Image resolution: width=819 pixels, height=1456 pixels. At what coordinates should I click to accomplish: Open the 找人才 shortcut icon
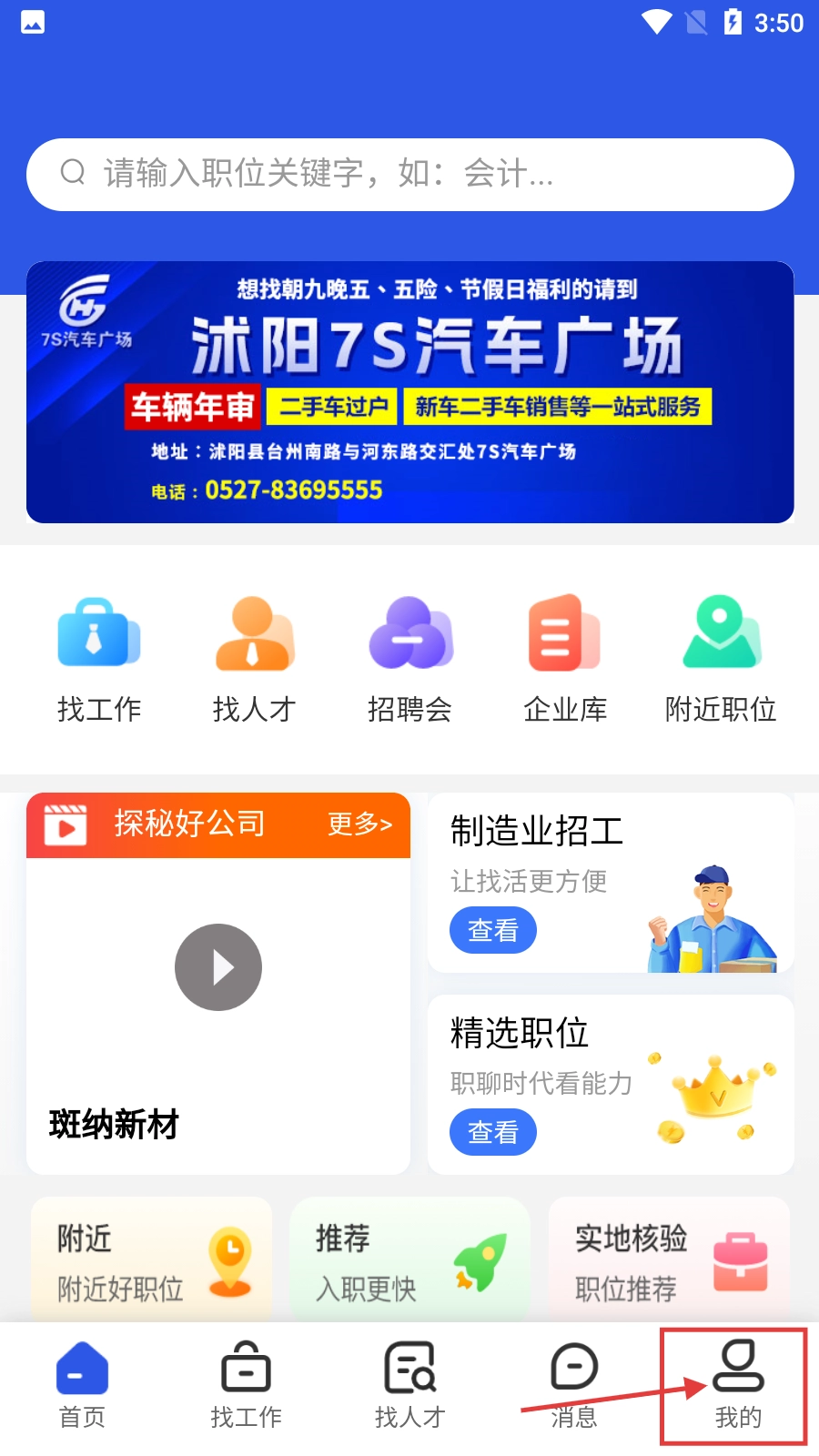tap(254, 659)
